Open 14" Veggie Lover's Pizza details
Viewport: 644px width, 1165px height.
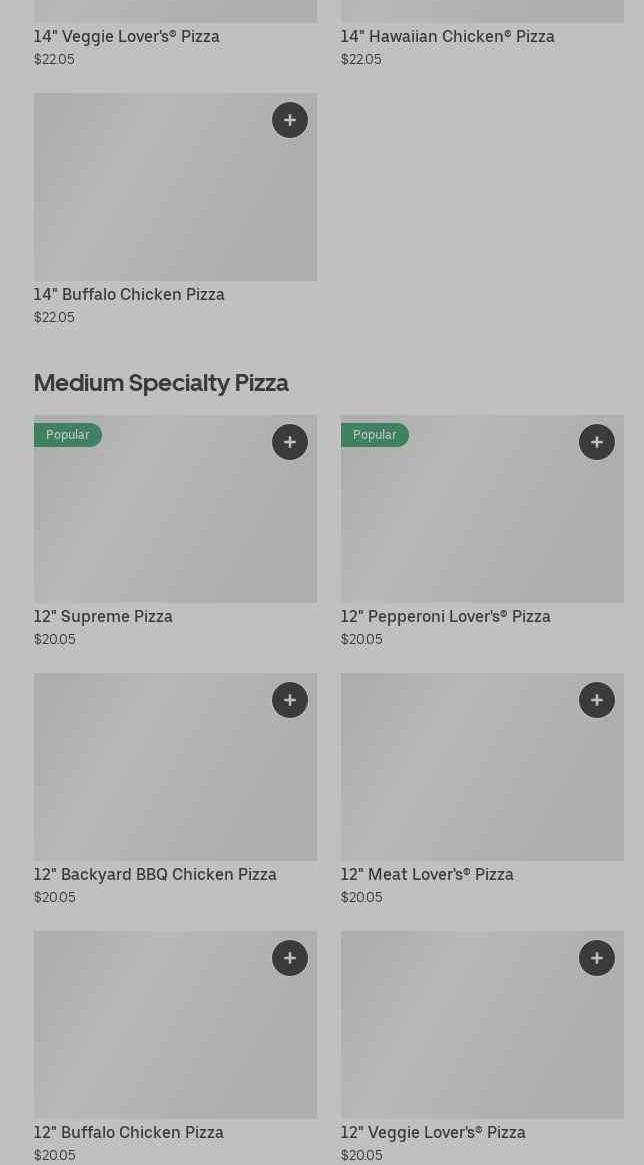pos(127,36)
